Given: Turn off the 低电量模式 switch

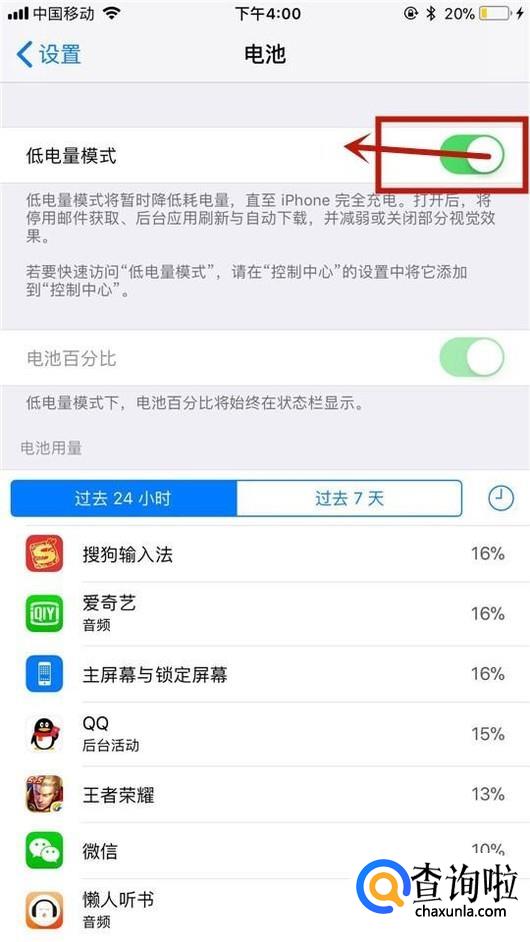Looking at the screenshot, I should tap(472, 155).
